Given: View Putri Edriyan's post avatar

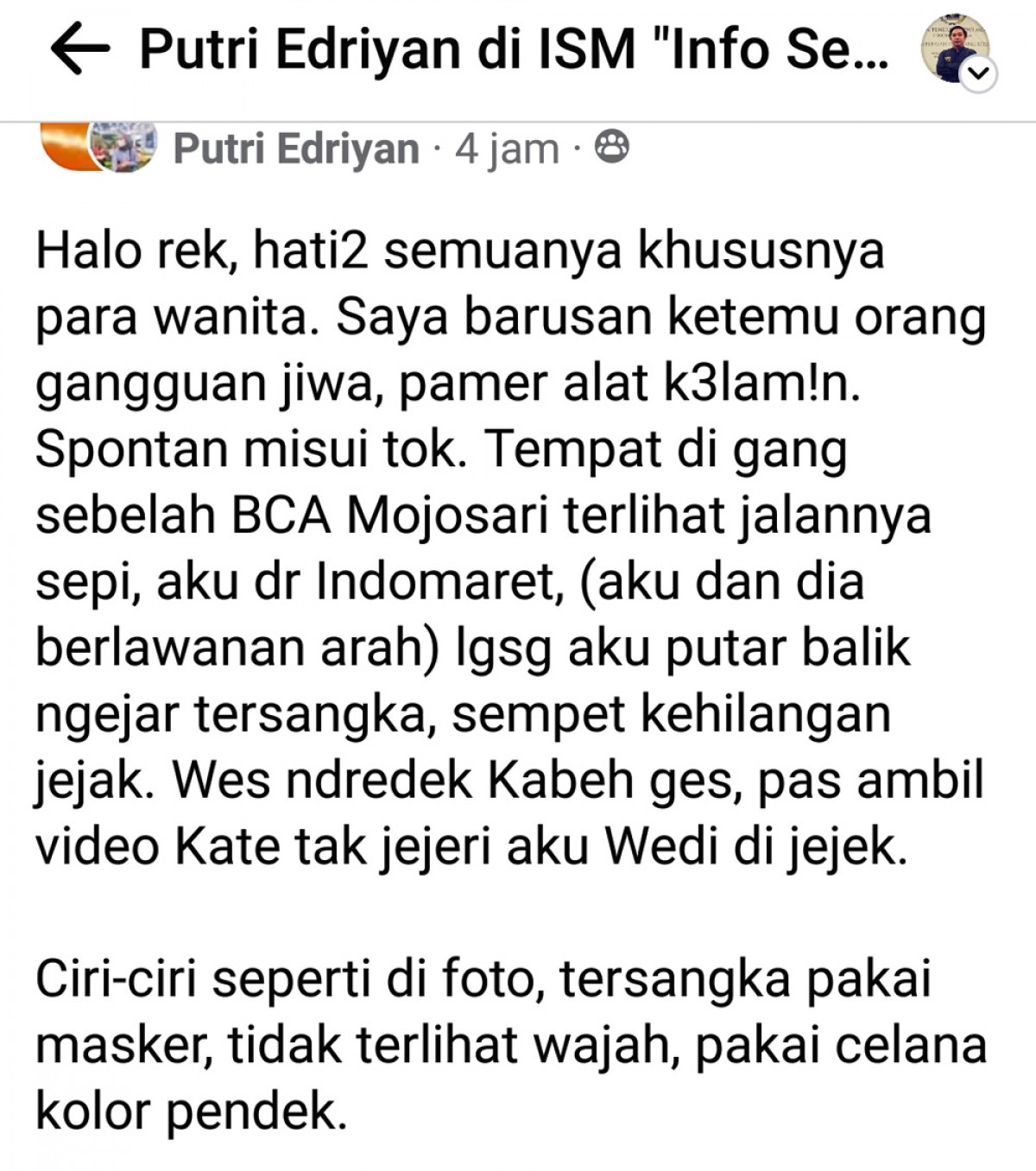Looking at the screenshot, I should tap(99, 147).
